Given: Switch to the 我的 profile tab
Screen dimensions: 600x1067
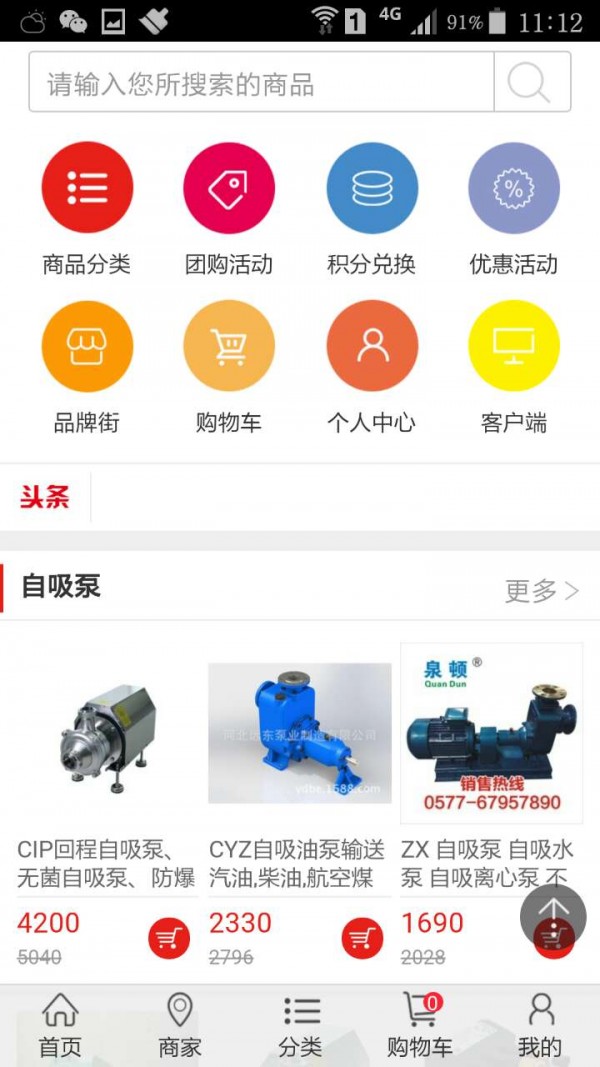Looking at the screenshot, I should click(540, 1026).
